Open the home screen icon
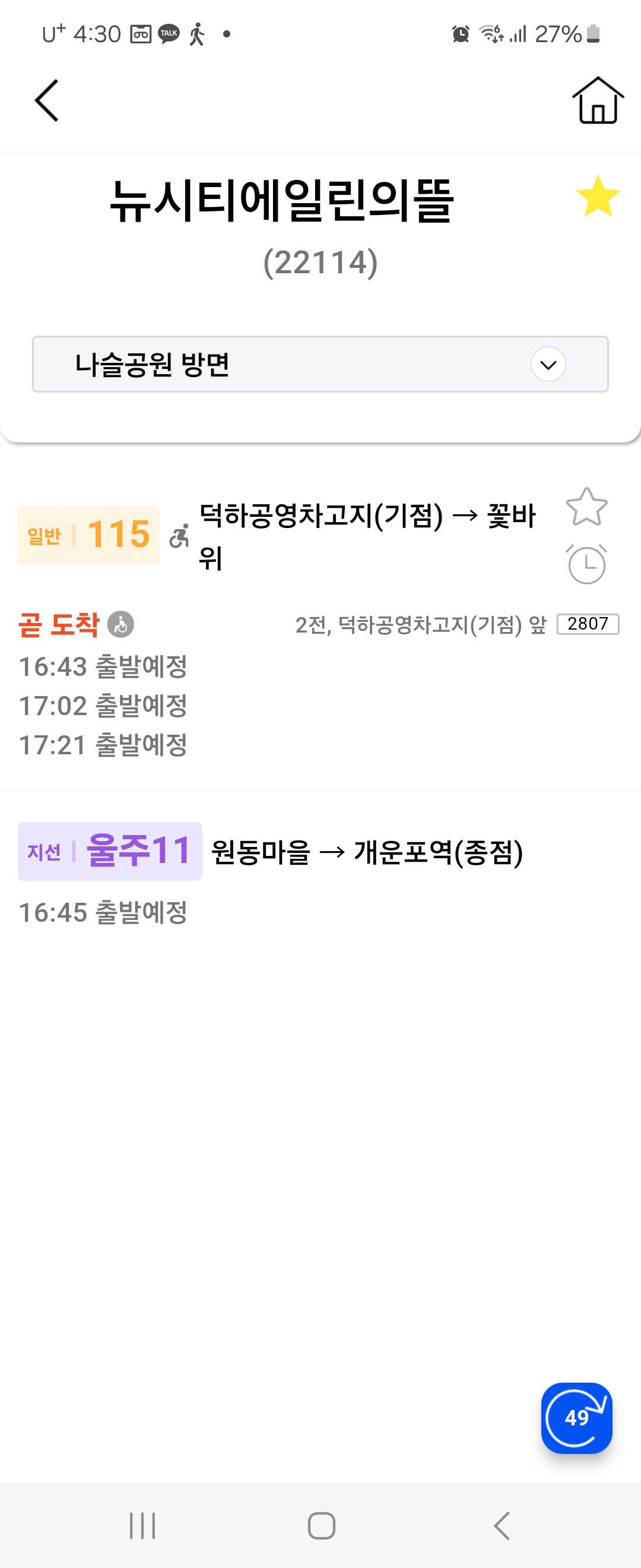The width and height of the screenshot is (641, 1568). (597, 100)
